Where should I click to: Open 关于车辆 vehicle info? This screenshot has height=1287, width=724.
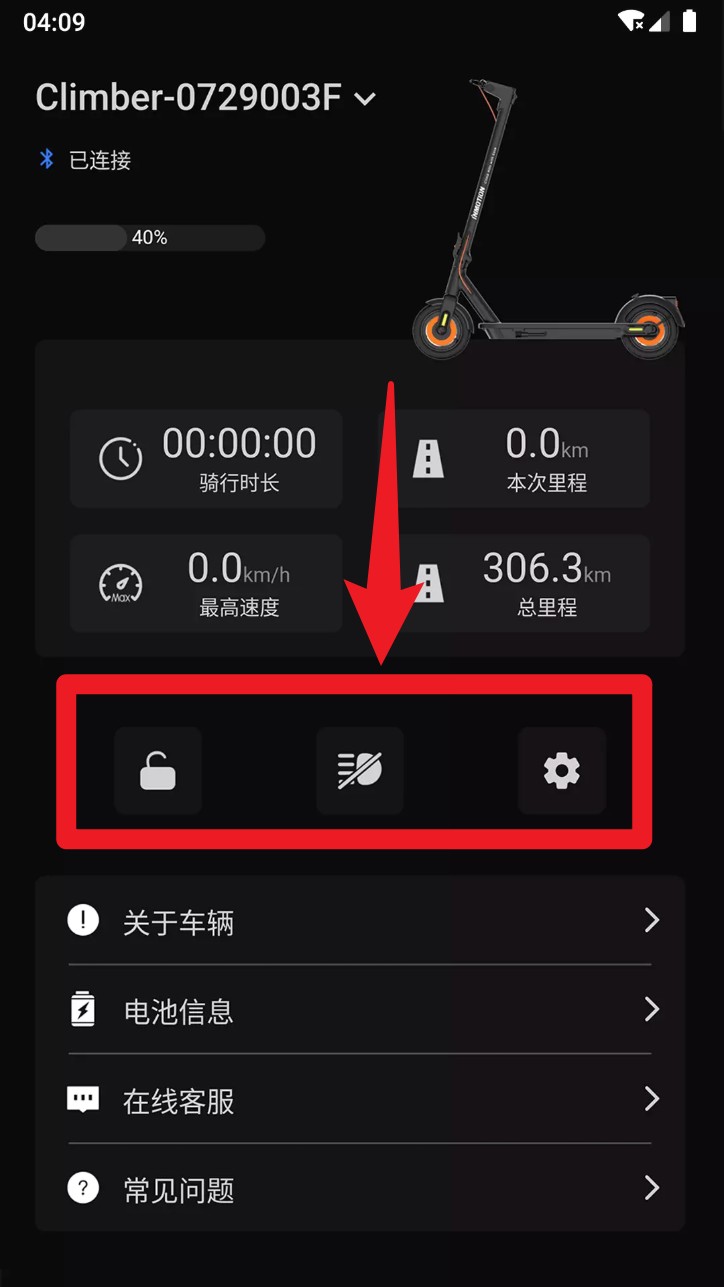[x=360, y=921]
